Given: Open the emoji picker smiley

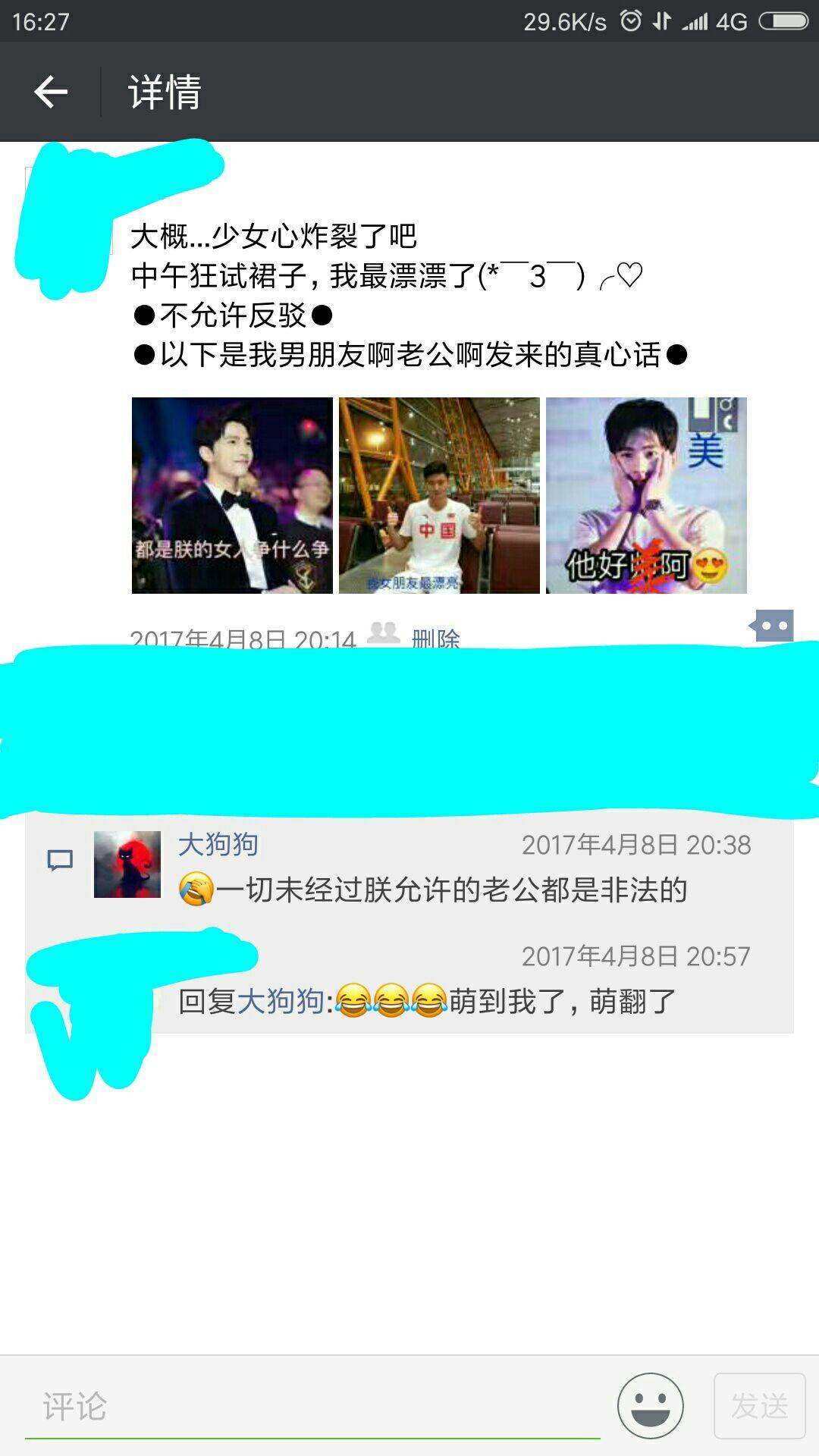Looking at the screenshot, I should [x=651, y=1405].
